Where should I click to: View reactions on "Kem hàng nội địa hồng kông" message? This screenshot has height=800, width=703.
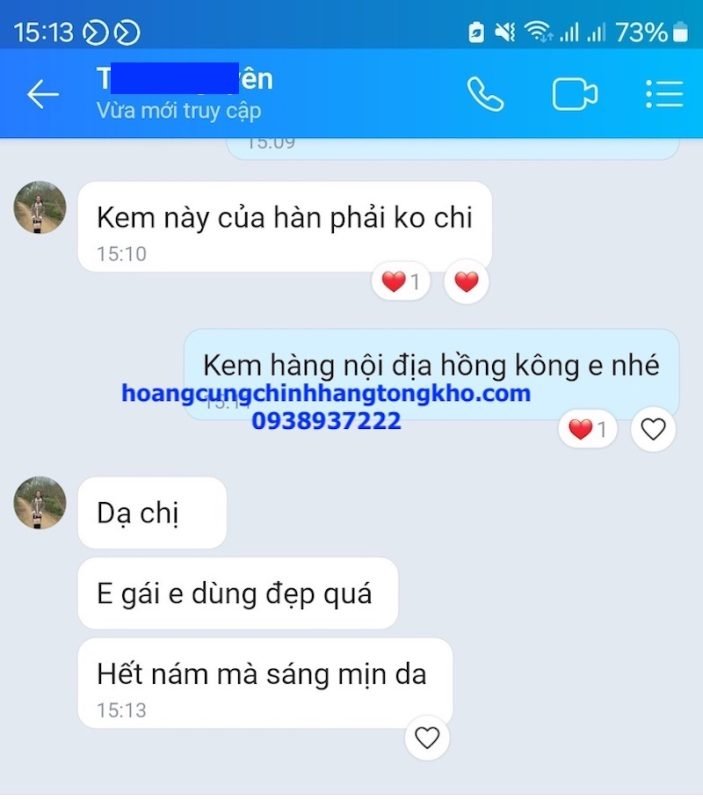(x=588, y=430)
